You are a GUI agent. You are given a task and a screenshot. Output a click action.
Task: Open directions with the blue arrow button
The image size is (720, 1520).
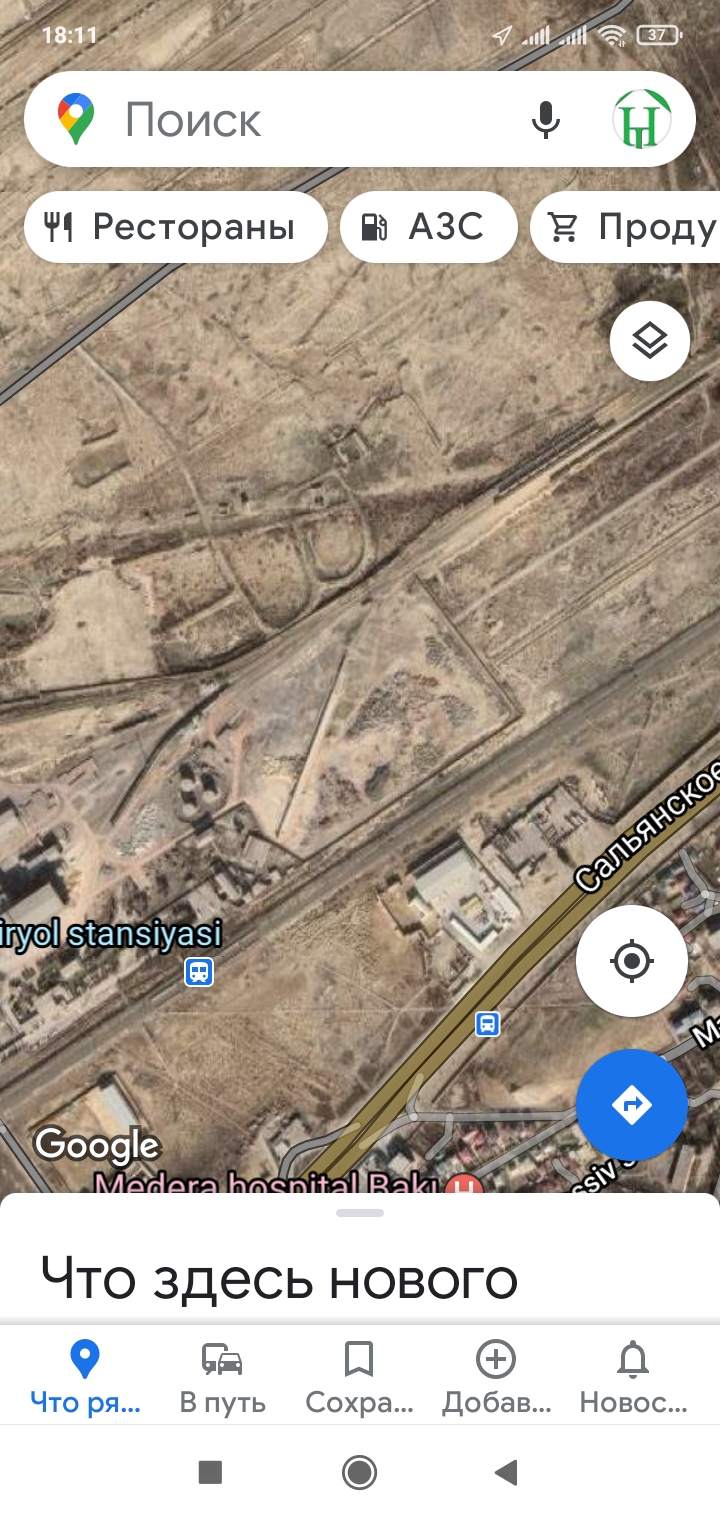[x=632, y=1105]
